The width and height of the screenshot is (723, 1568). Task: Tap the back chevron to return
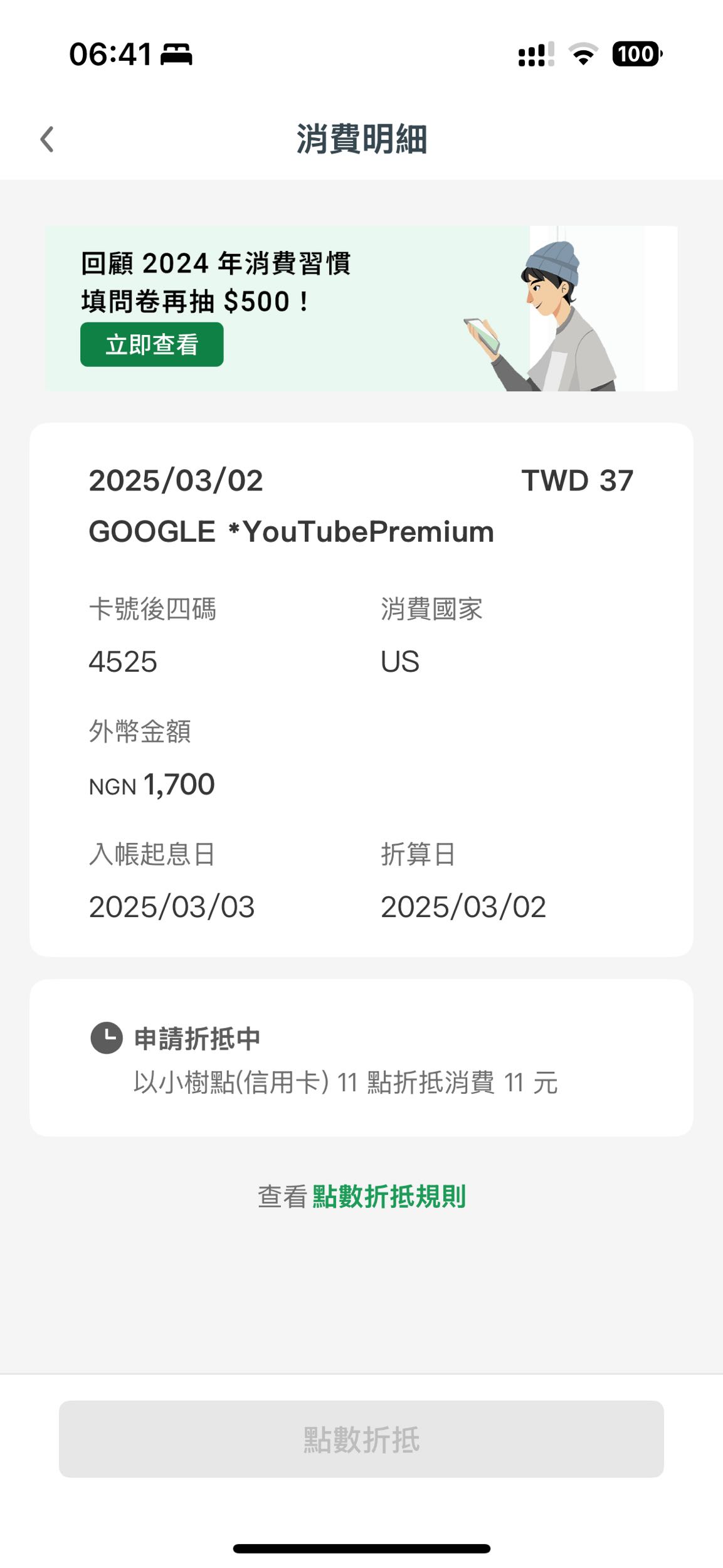[x=48, y=140]
